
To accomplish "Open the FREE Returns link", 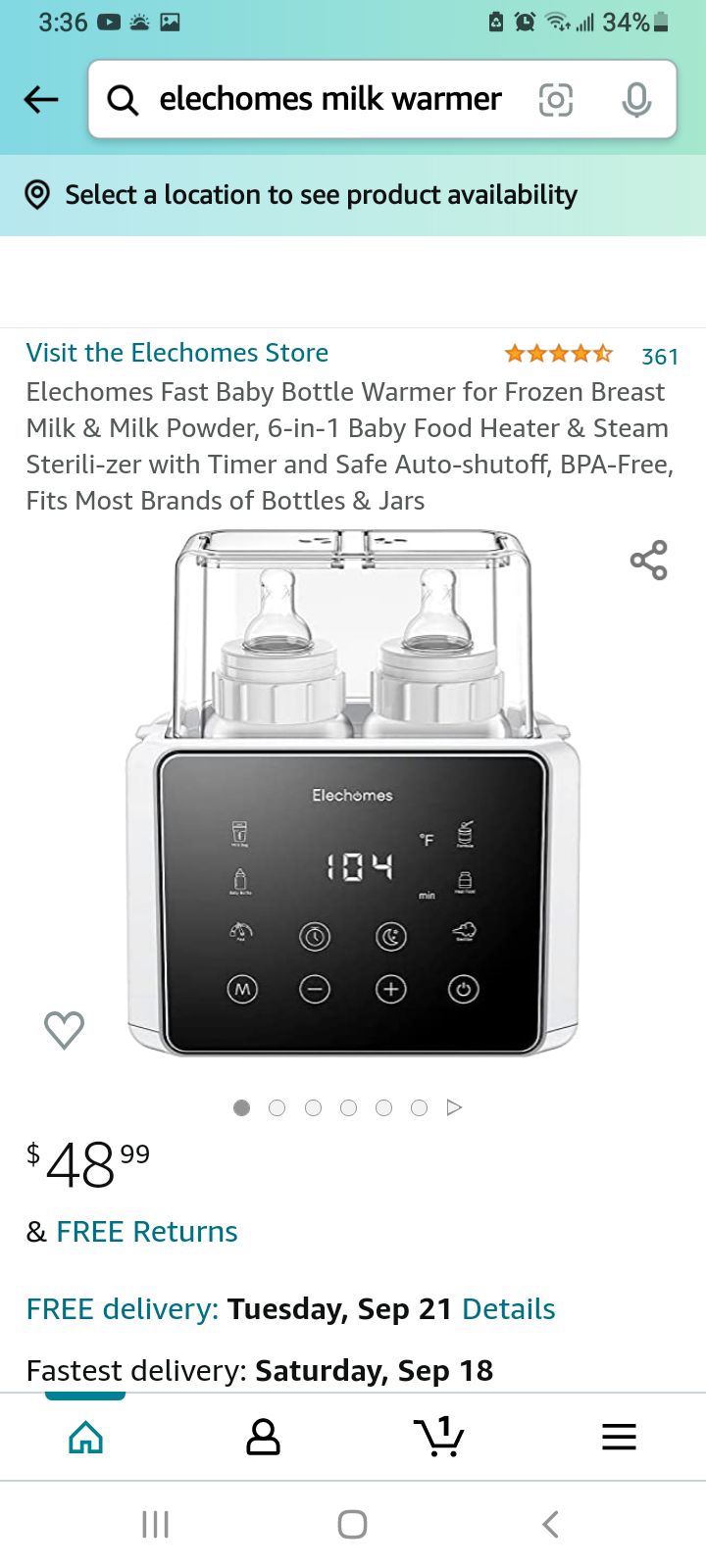I will point(147,1232).
